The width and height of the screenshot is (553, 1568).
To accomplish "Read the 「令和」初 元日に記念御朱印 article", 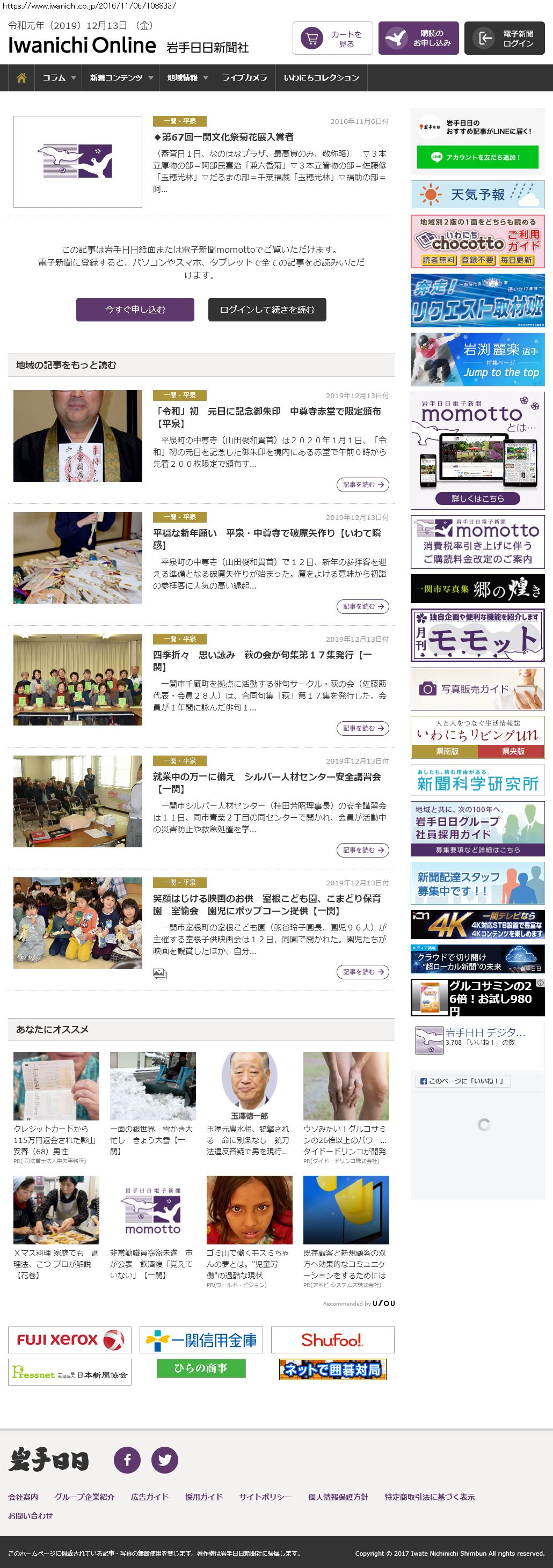I will point(267,417).
